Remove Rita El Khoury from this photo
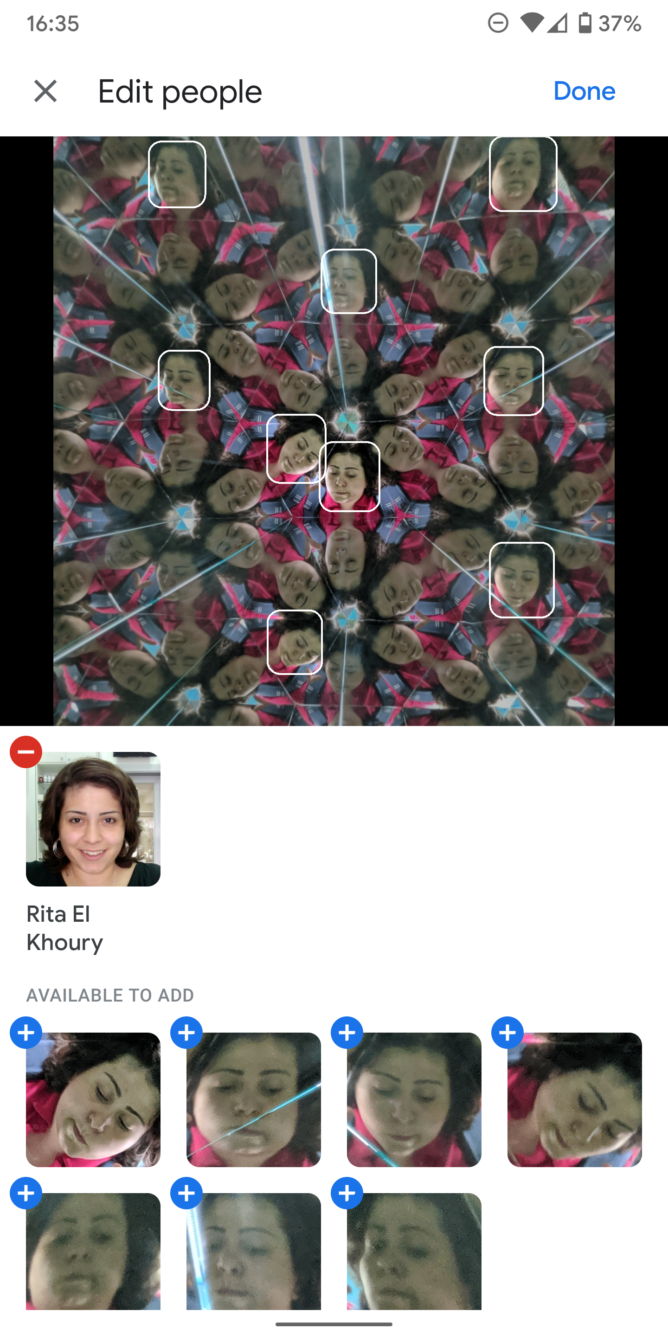Viewport: 668px width, 1336px height. click(26, 752)
